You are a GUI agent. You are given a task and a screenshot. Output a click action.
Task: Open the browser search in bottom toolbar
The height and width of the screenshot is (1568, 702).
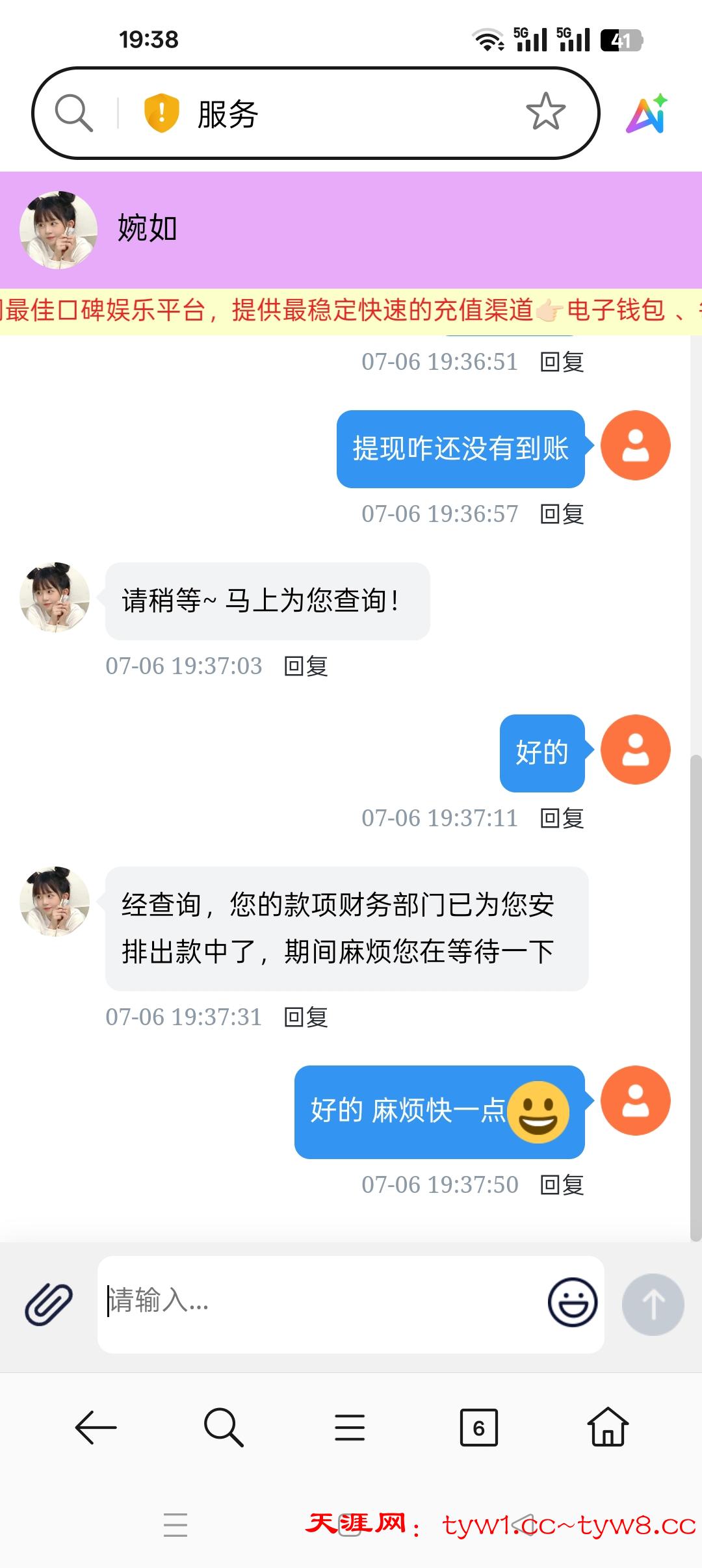223,1428
